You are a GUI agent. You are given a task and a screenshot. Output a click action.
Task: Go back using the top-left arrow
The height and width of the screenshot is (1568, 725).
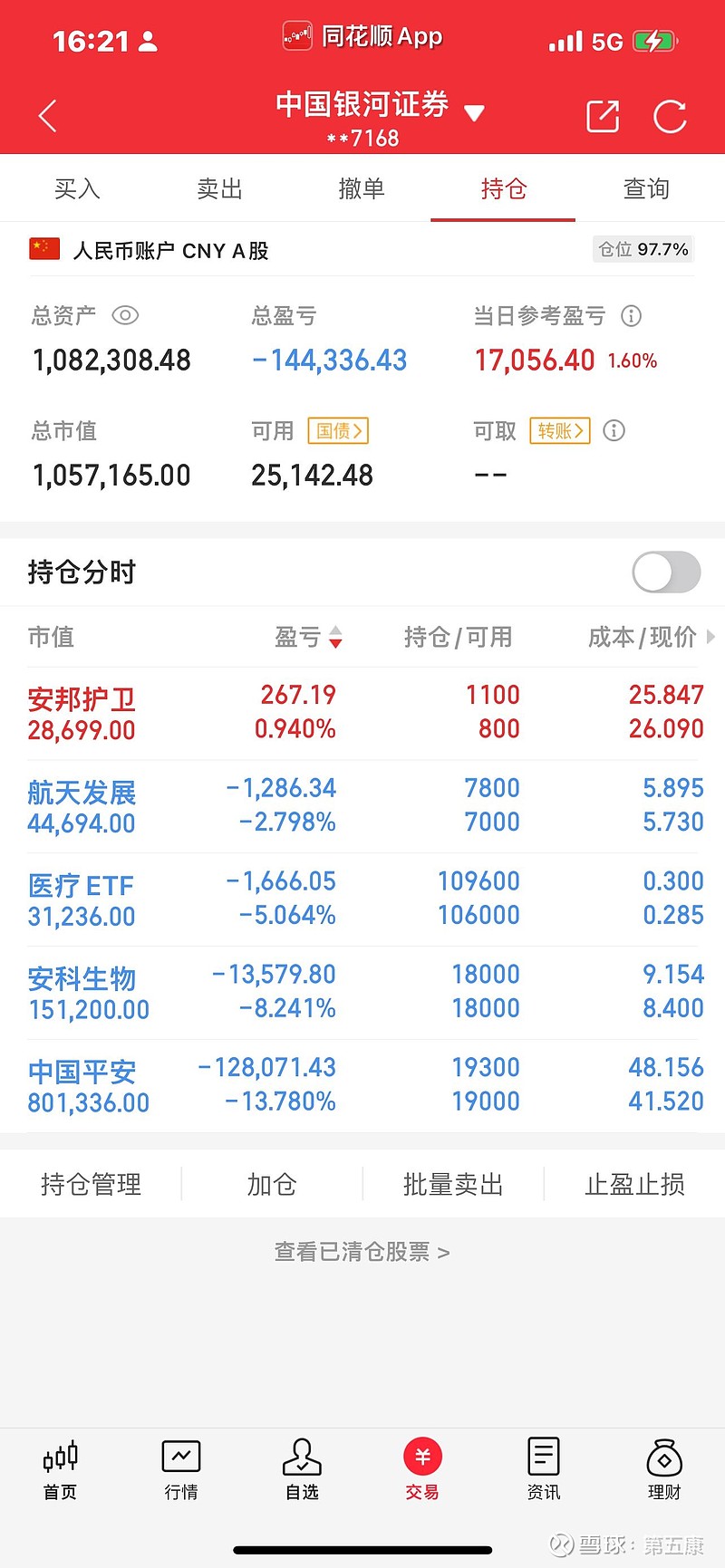point(48,116)
